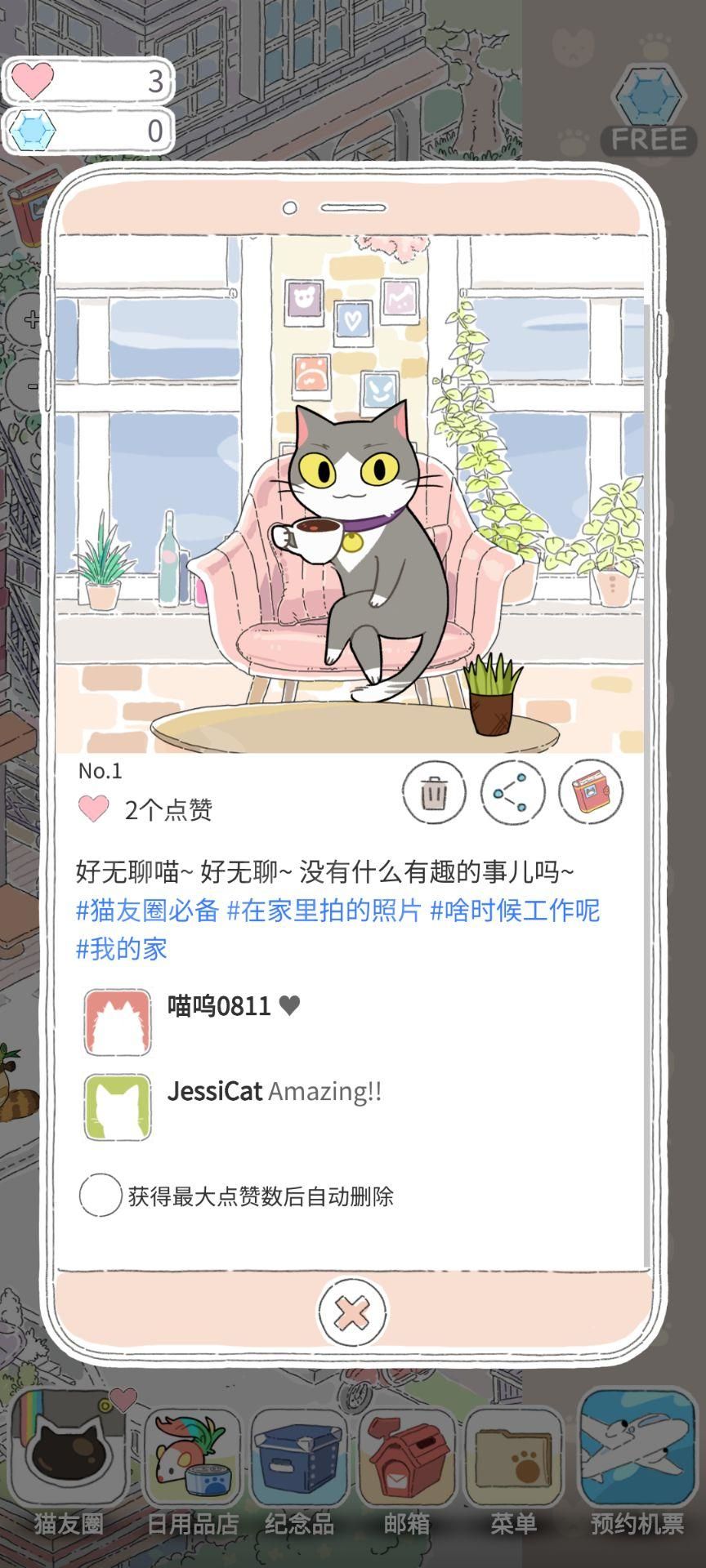
Task: Claim the FREE diamond gem
Action: point(650,112)
